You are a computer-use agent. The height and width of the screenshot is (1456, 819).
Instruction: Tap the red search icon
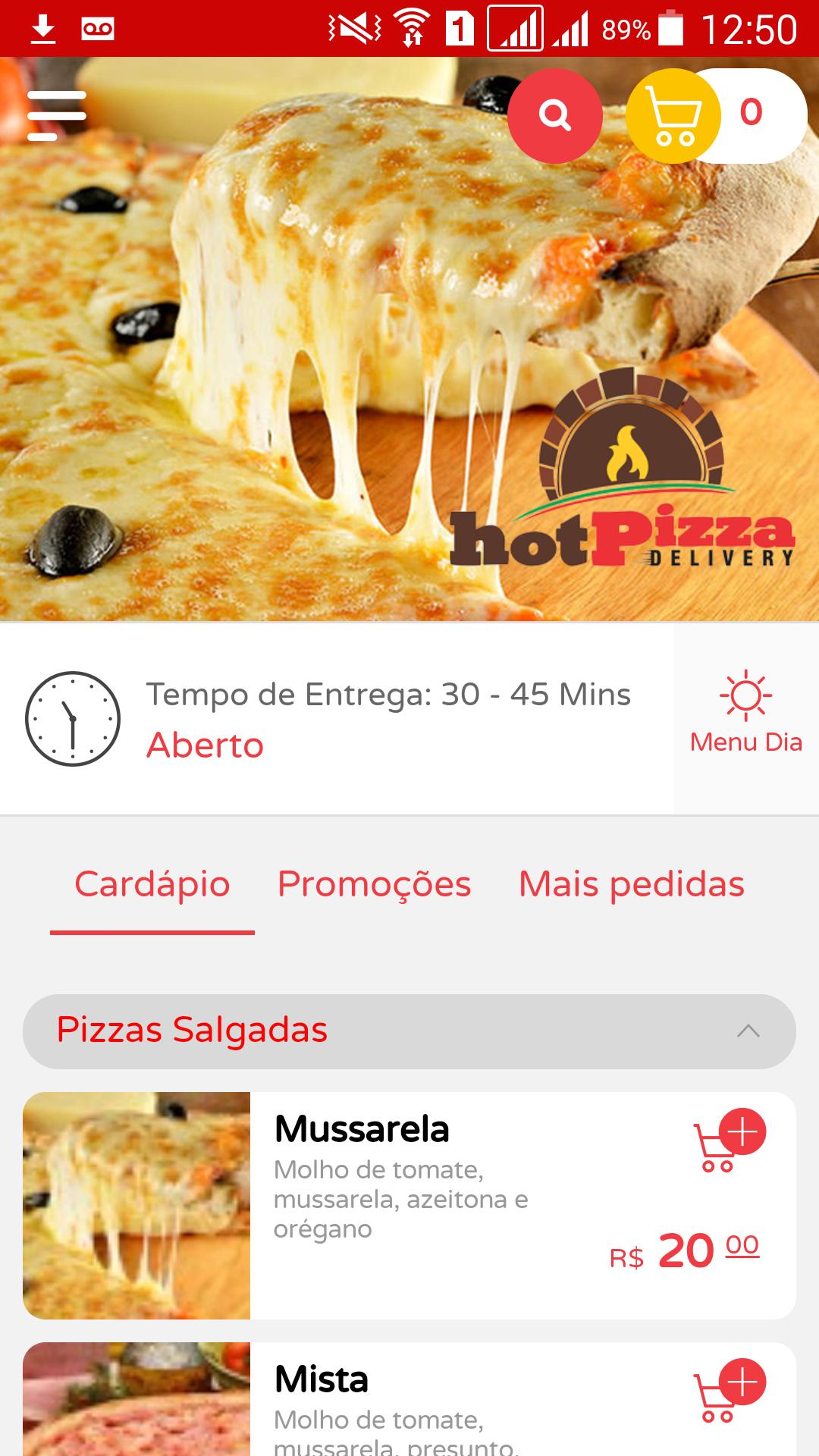[x=557, y=115]
